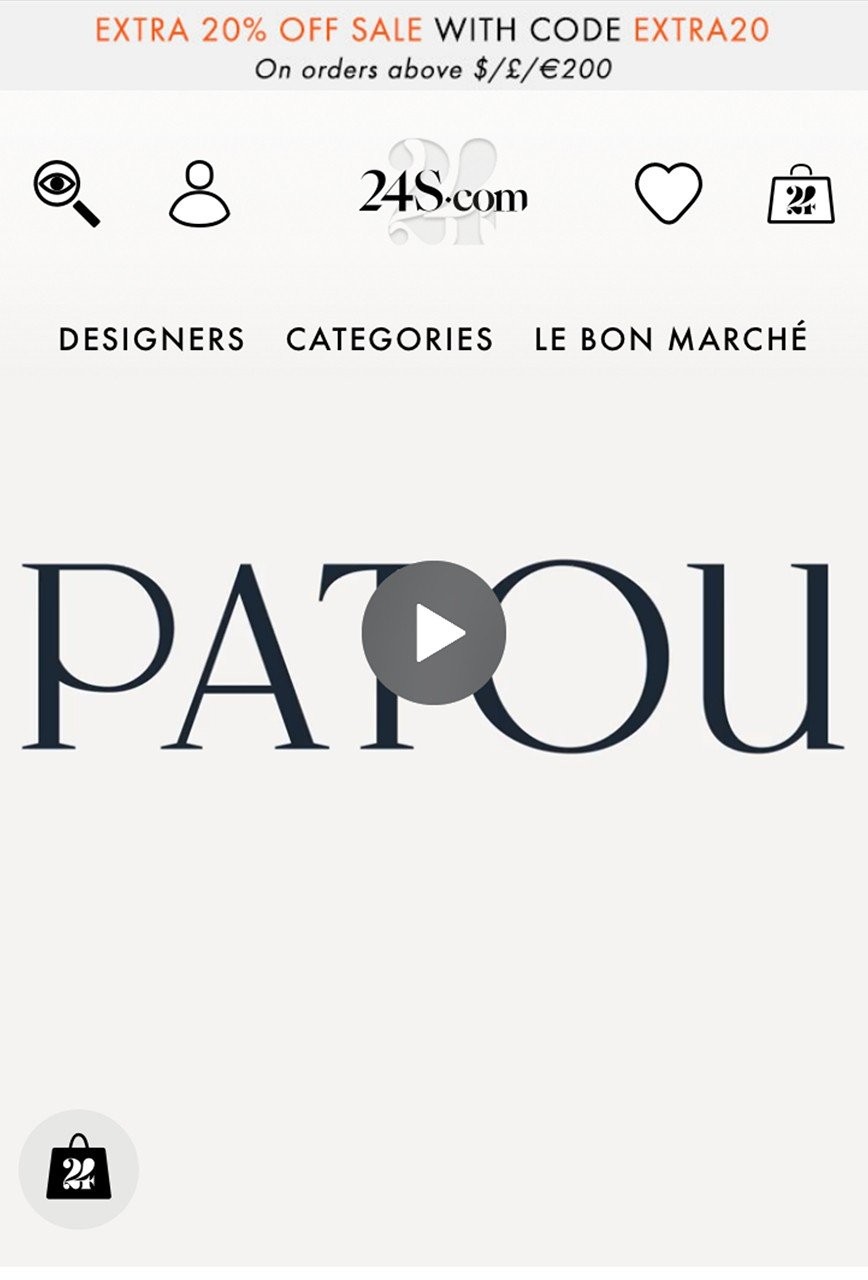Image resolution: width=868 pixels, height=1280 pixels.
Task: Play the Patou video
Action: (433, 633)
